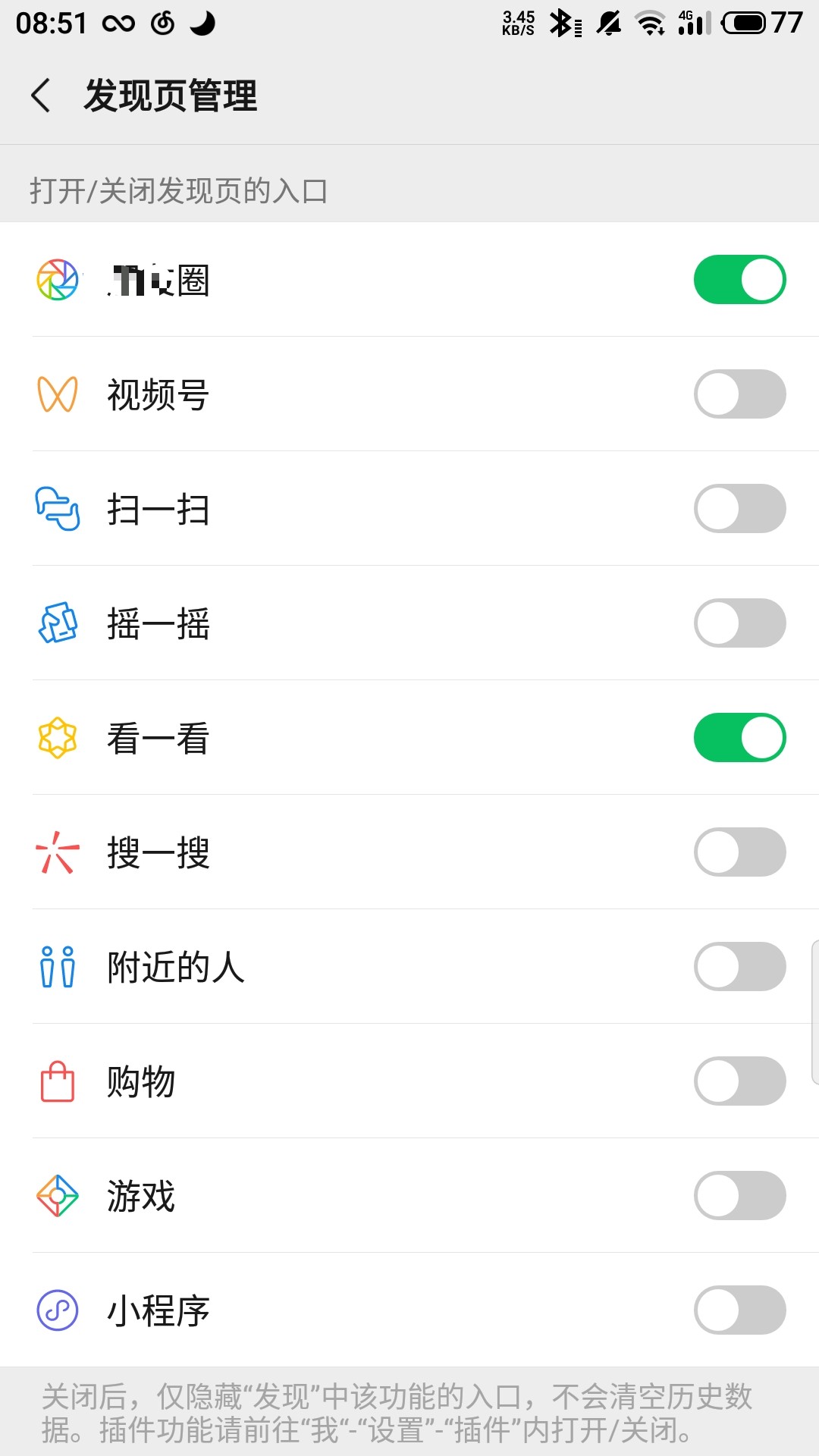Turn on the 购物 switch

[x=739, y=1081]
